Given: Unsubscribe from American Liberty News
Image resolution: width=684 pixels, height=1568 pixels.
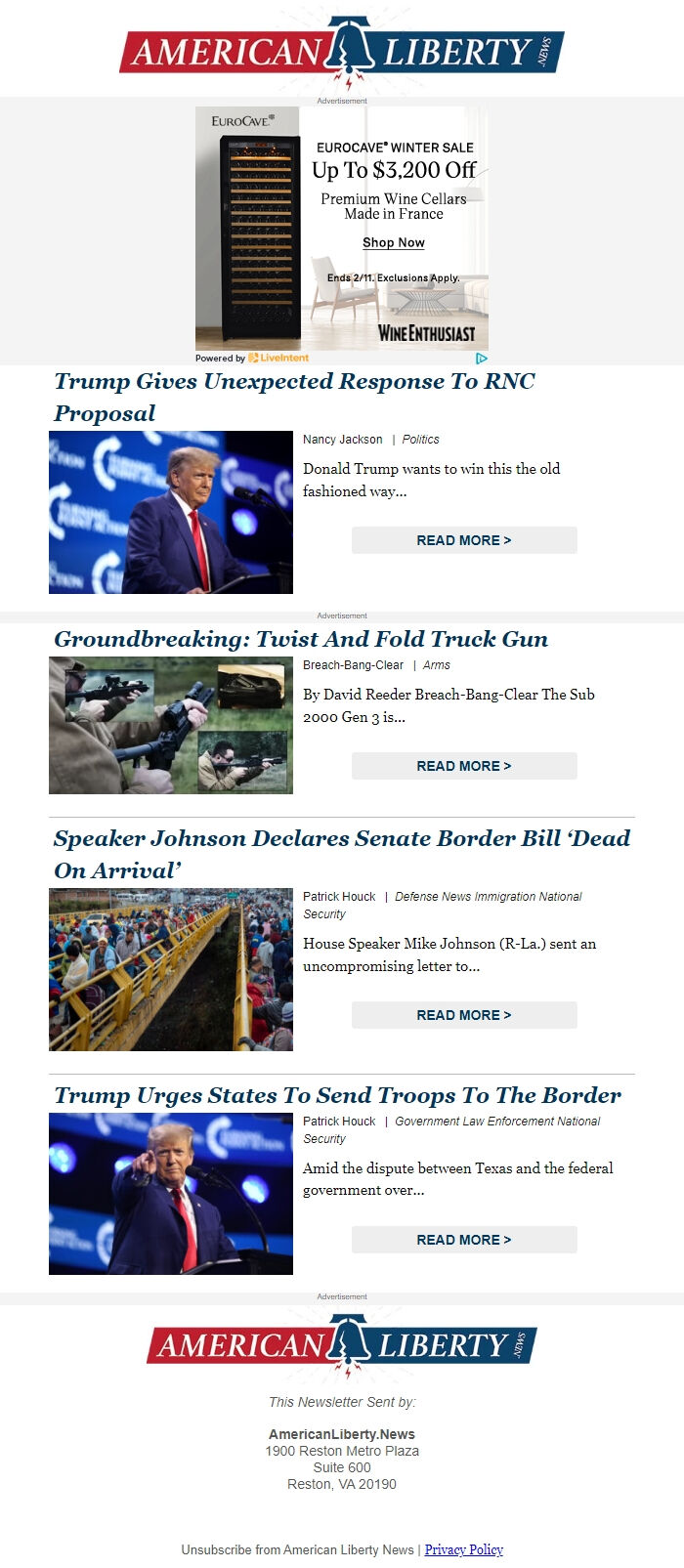Looking at the screenshot, I should (297, 1549).
